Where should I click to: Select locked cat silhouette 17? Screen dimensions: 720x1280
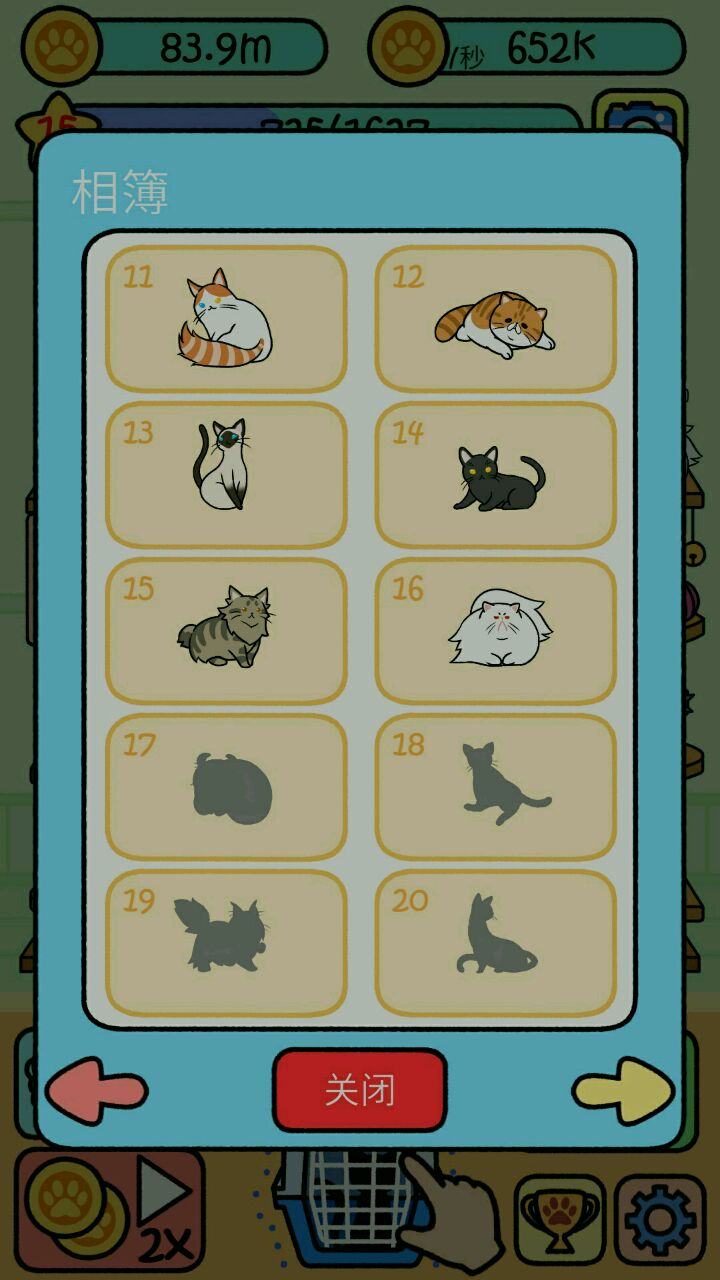pyautogui.click(x=226, y=787)
